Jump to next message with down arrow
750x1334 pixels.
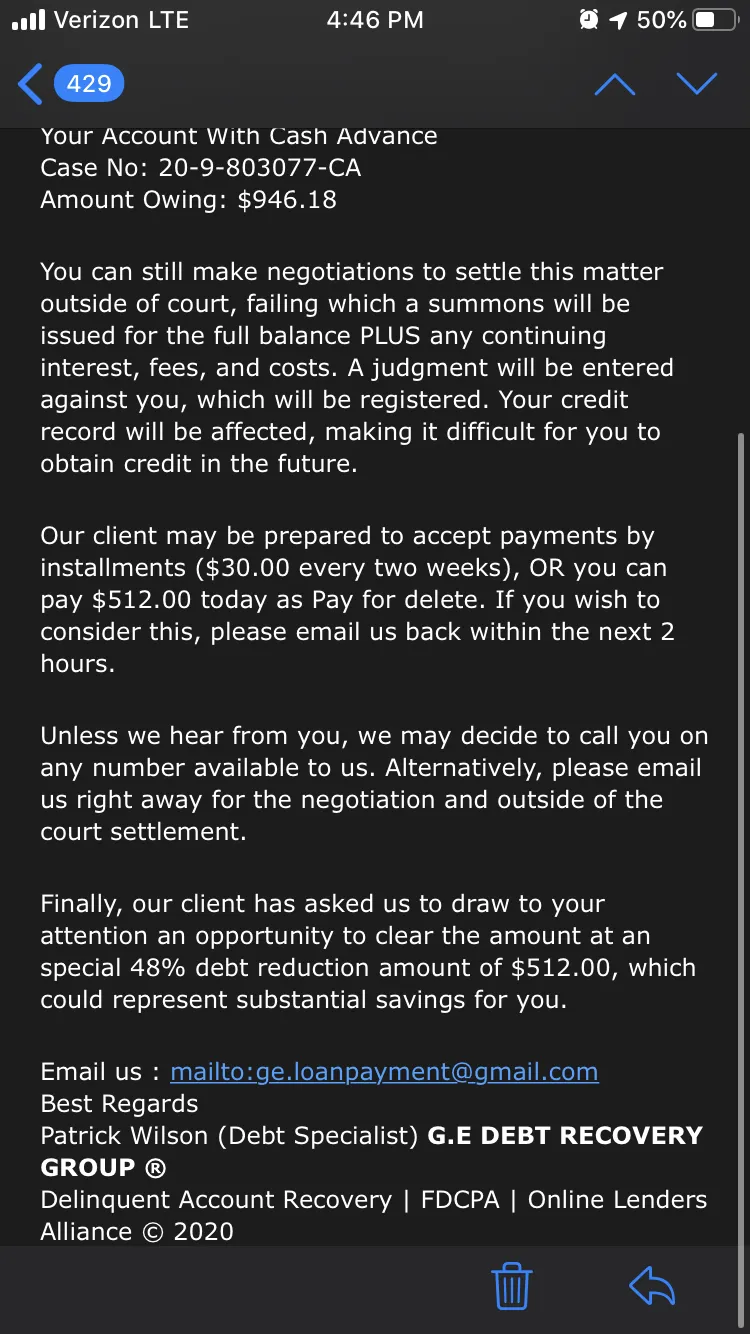(x=697, y=85)
